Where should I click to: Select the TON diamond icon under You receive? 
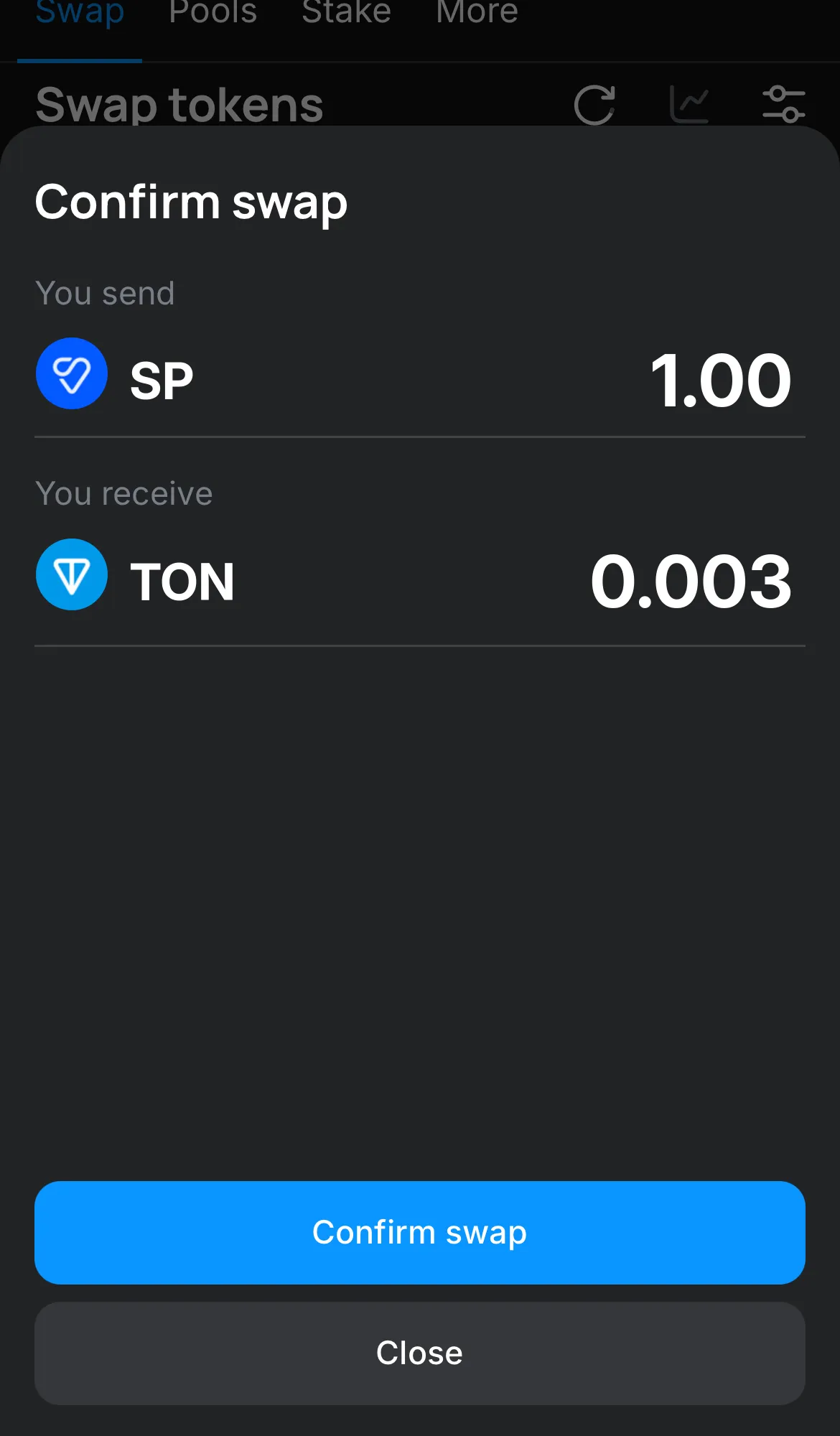(x=72, y=574)
